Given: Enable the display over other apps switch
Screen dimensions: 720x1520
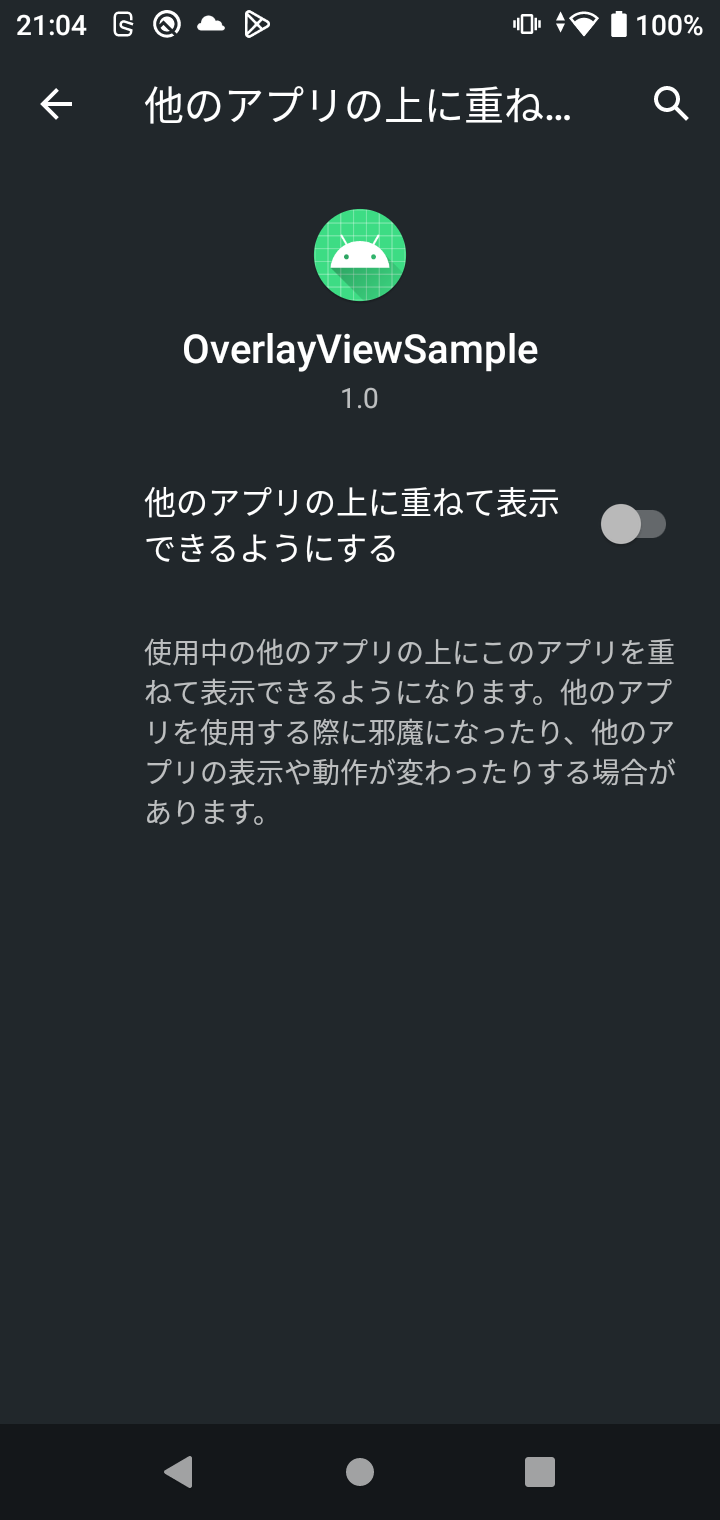Looking at the screenshot, I should 633,524.
